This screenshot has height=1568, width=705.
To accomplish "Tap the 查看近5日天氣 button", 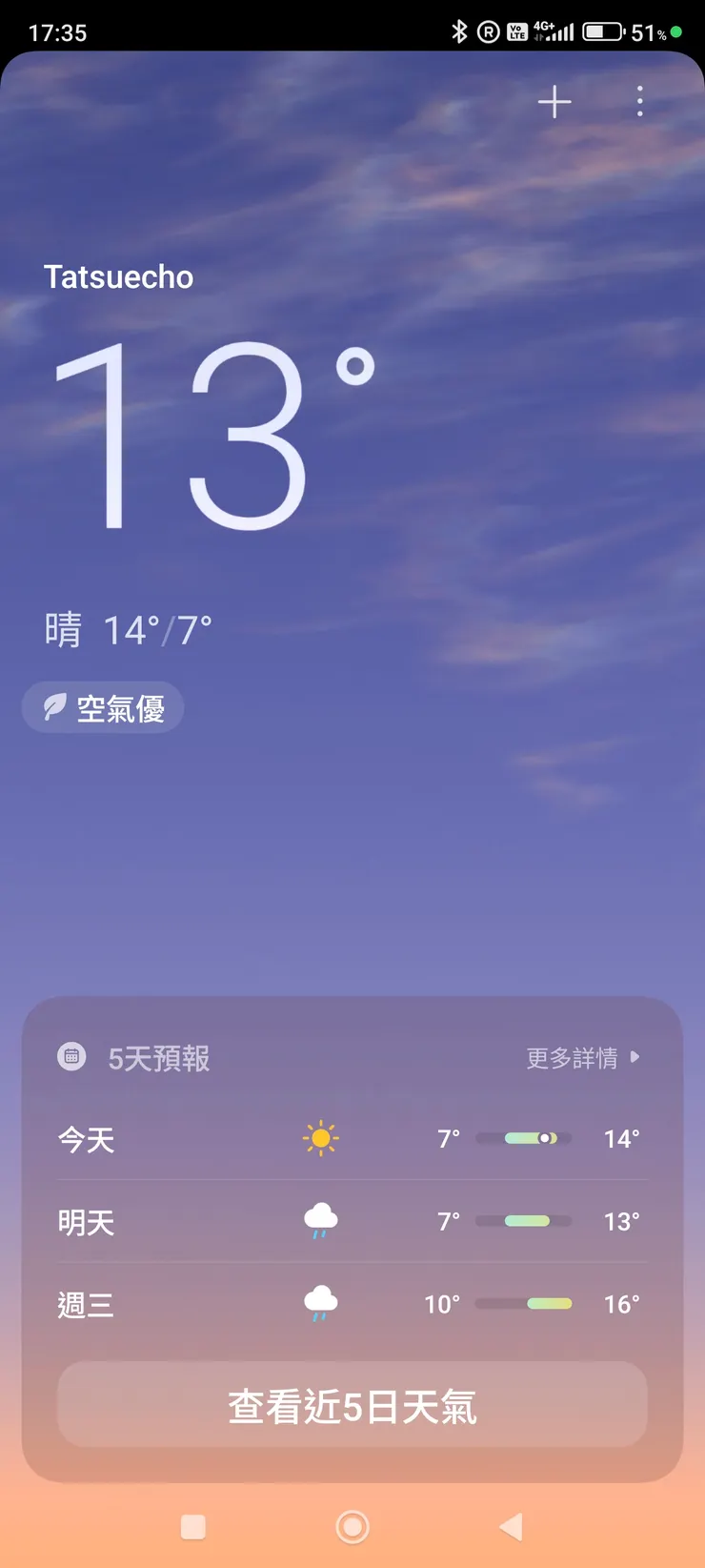I will [x=352, y=1404].
